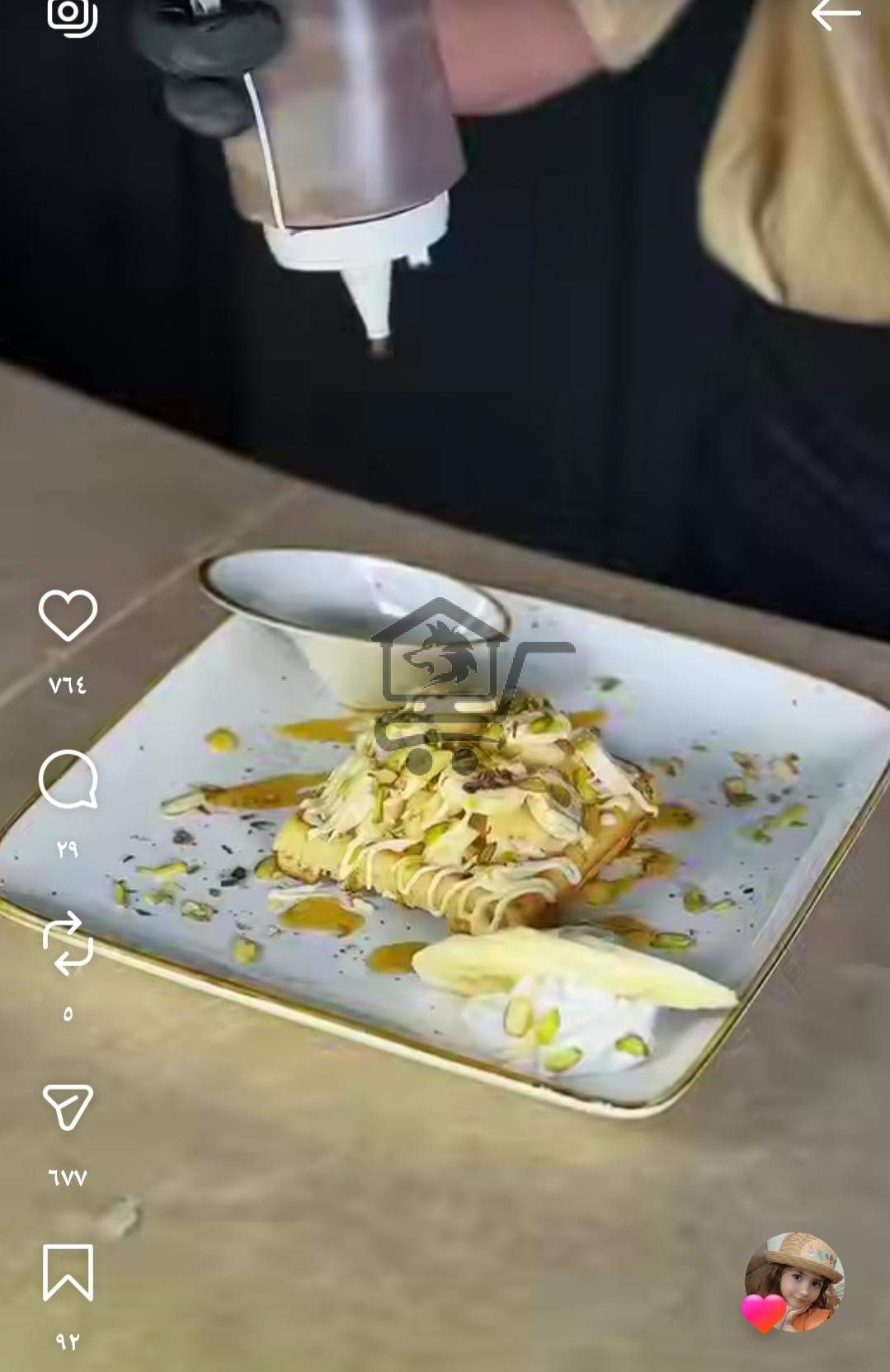Open the camera icon at the top

pyautogui.click(x=72, y=15)
